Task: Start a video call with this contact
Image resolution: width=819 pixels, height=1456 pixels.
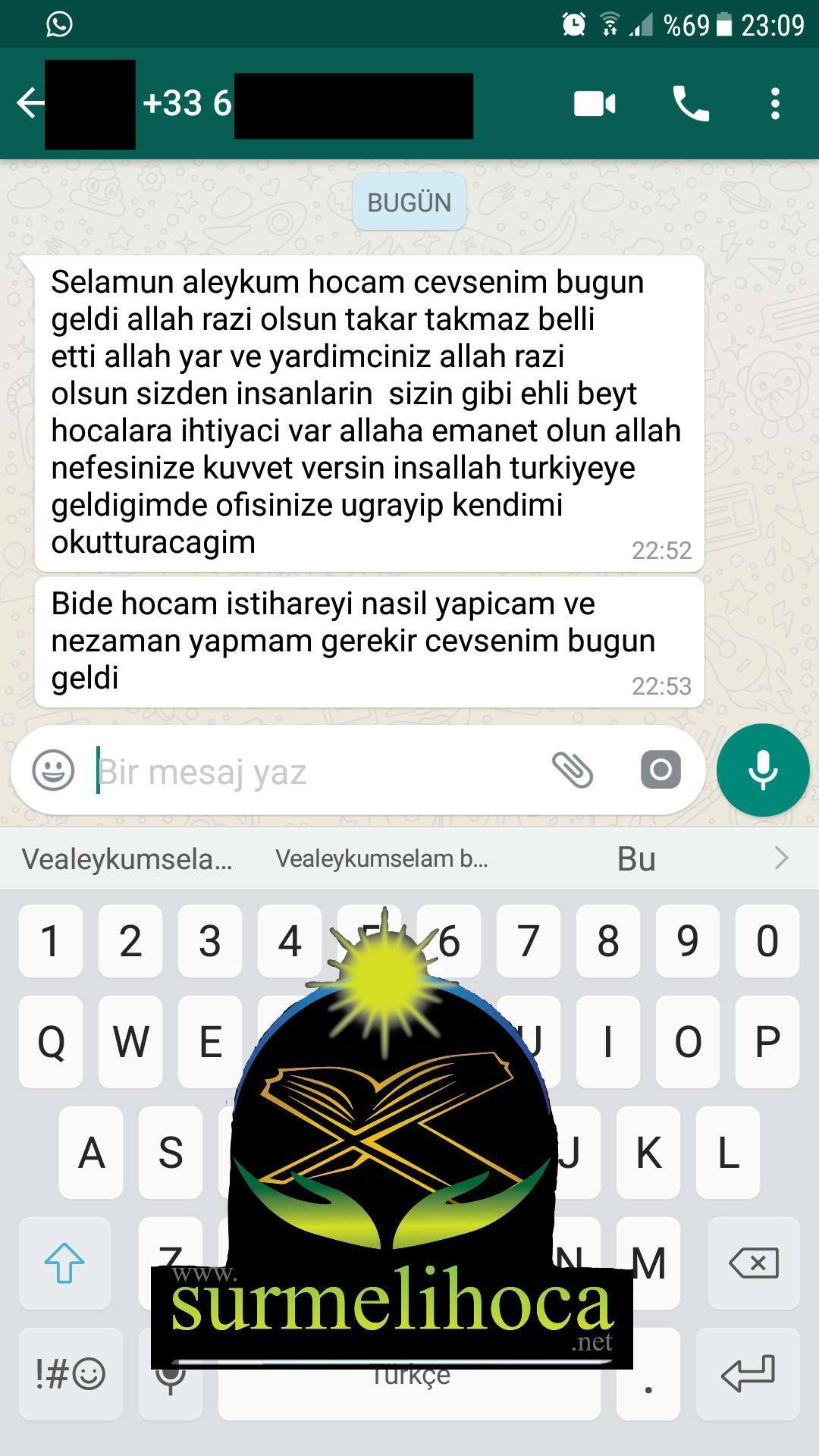Action: coord(595,103)
